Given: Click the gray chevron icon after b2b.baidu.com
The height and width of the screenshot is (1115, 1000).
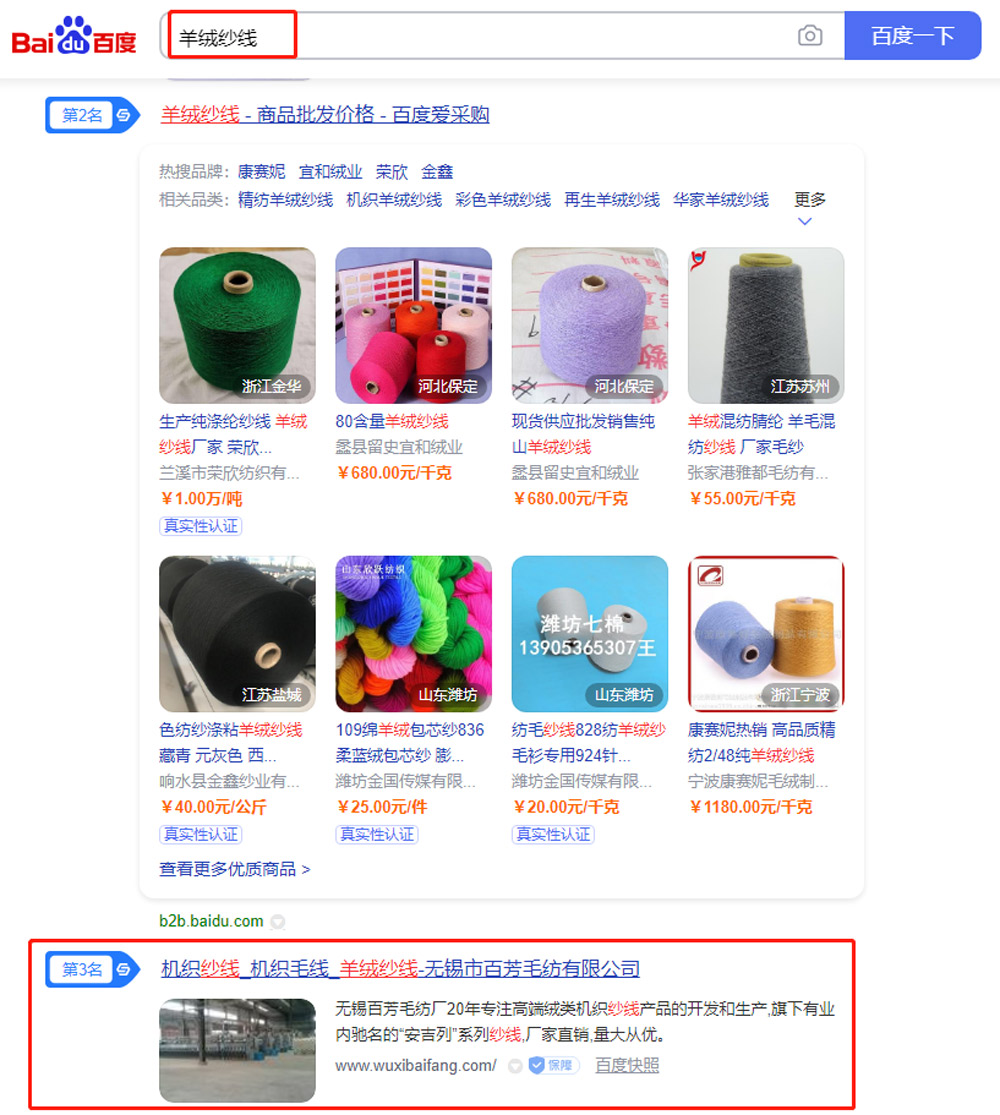Looking at the screenshot, I should pos(277,921).
